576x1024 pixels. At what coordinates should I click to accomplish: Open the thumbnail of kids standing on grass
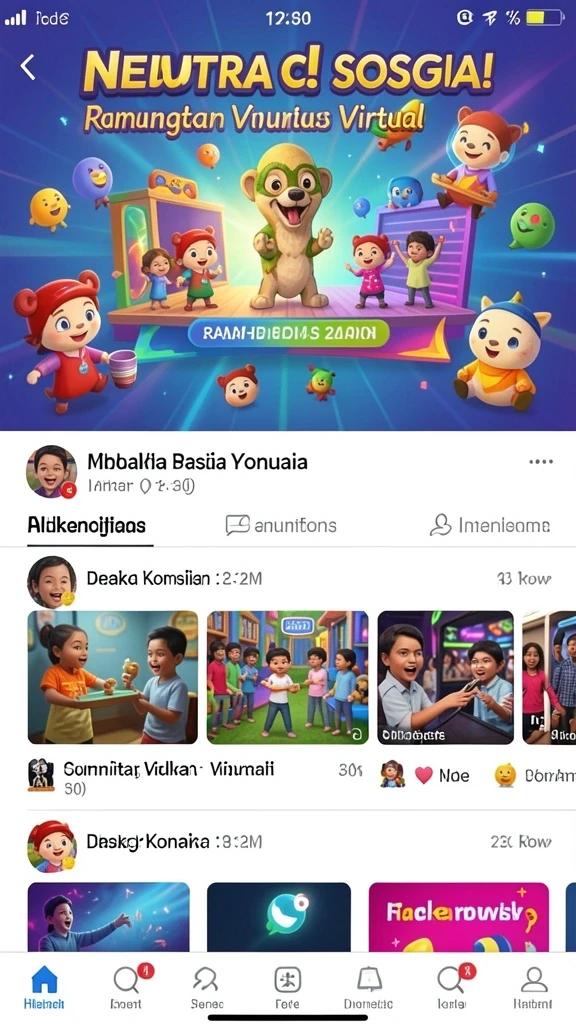pos(287,677)
